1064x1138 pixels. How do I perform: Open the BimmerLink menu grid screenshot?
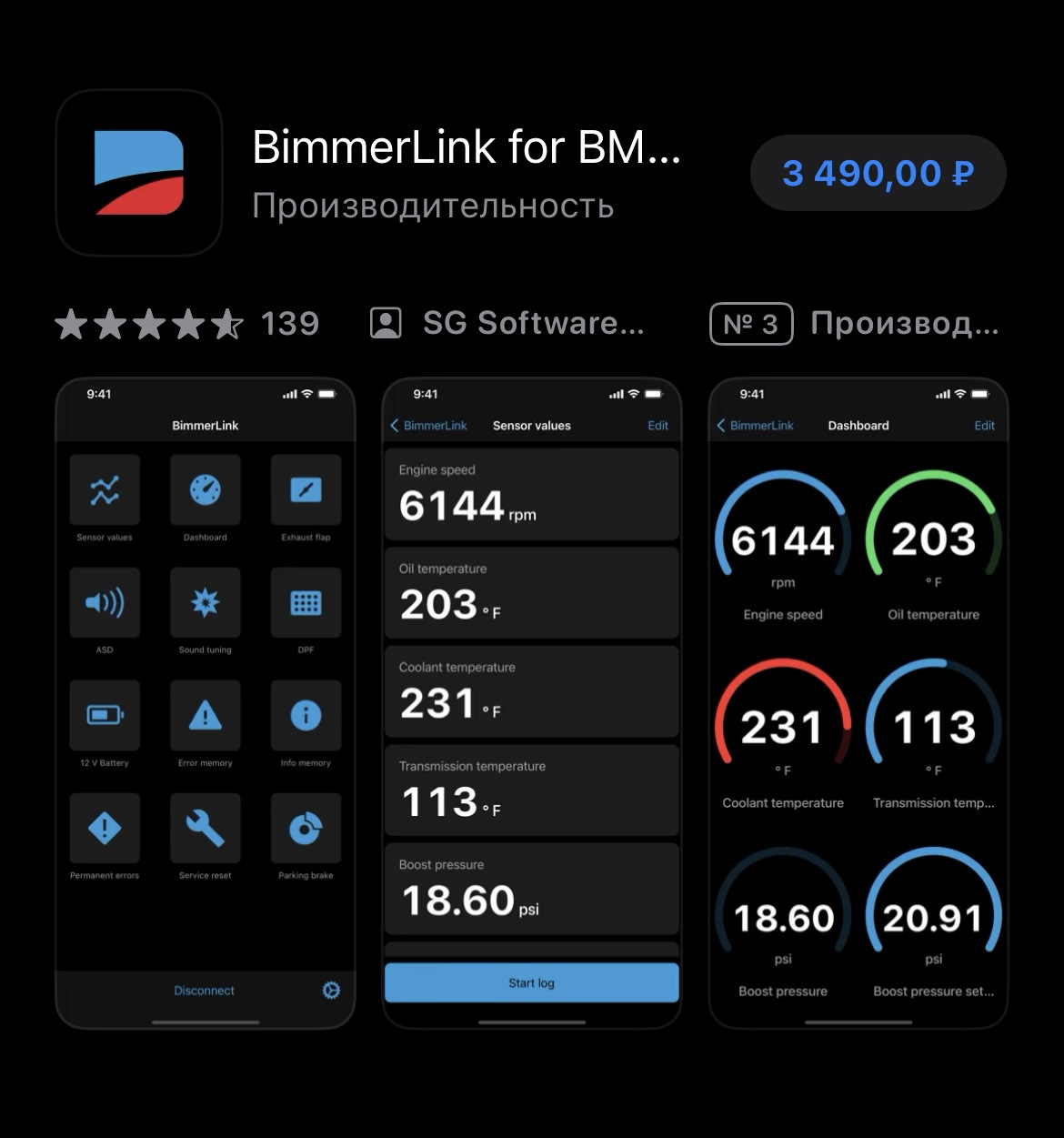pos(205,702)
